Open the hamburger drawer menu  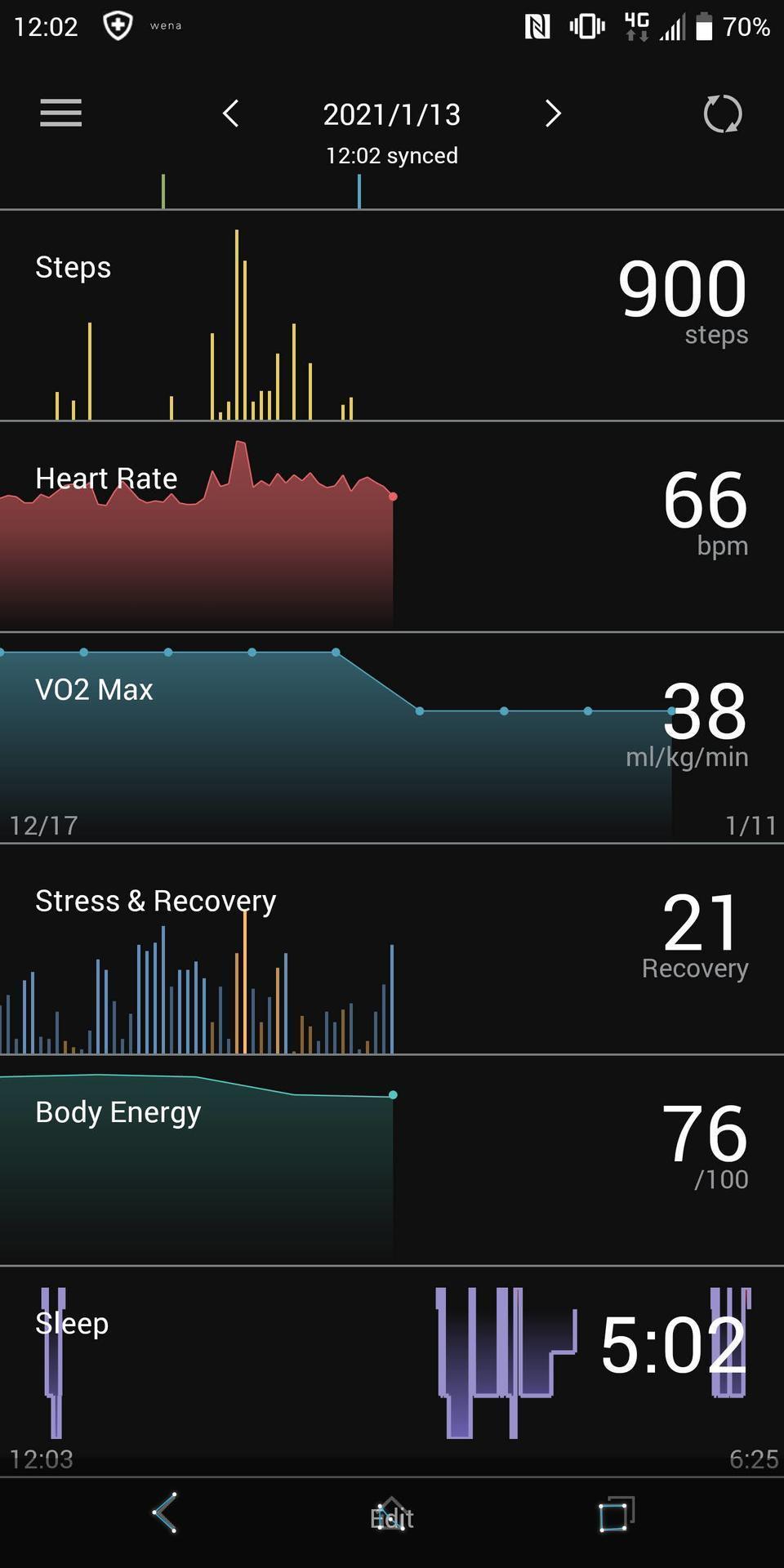pos(61,113)
